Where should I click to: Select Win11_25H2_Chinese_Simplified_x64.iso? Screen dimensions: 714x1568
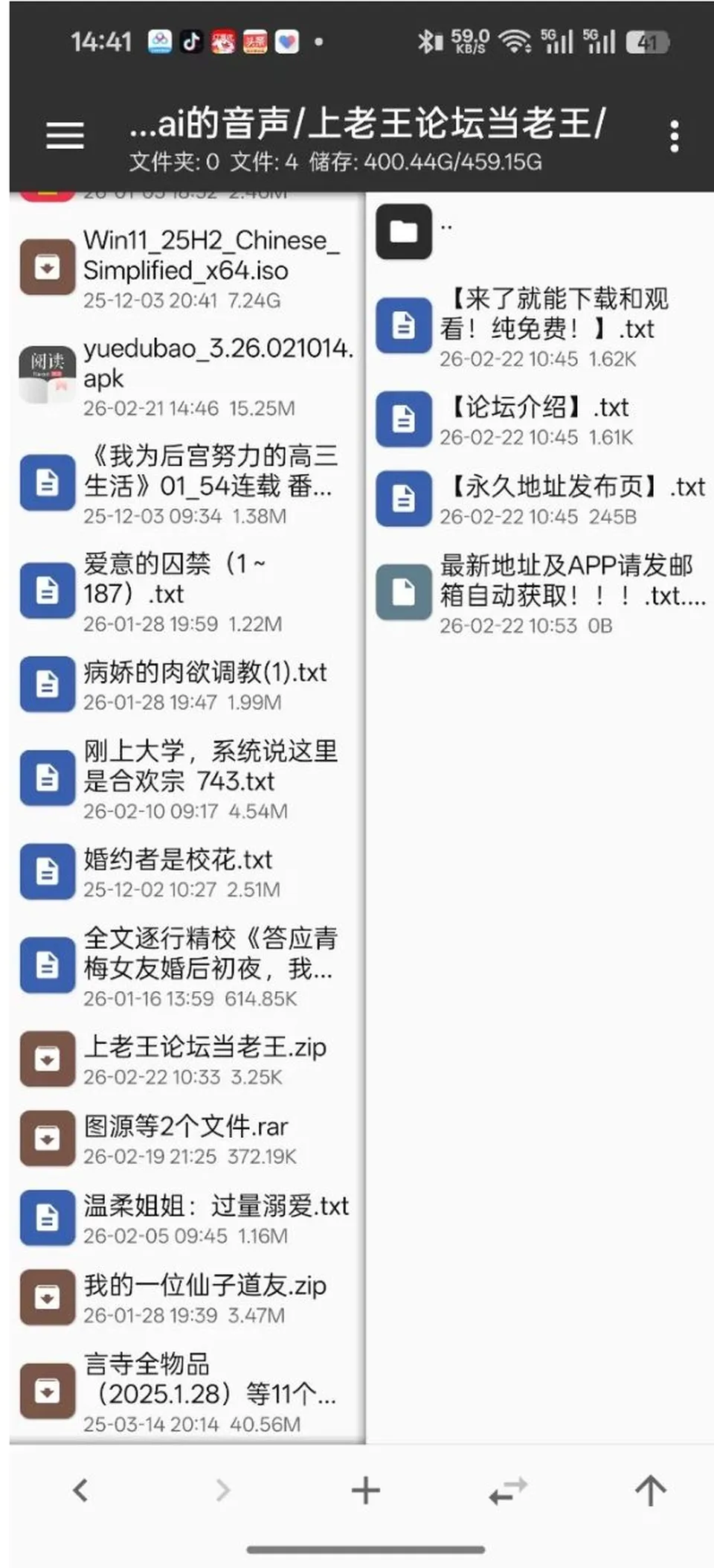[187, 268]
